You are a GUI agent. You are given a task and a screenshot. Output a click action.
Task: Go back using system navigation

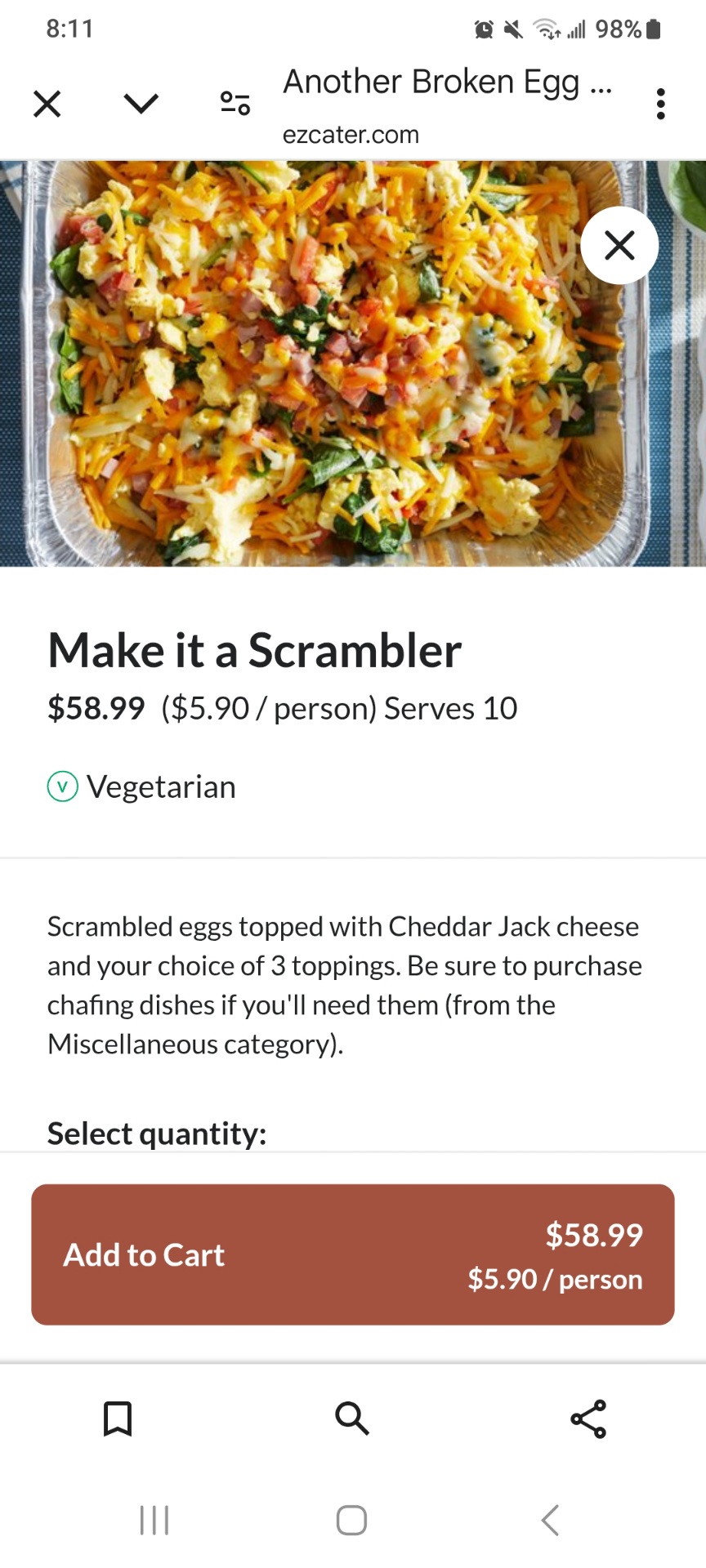pyautogui.click(x=551, y=1520)
